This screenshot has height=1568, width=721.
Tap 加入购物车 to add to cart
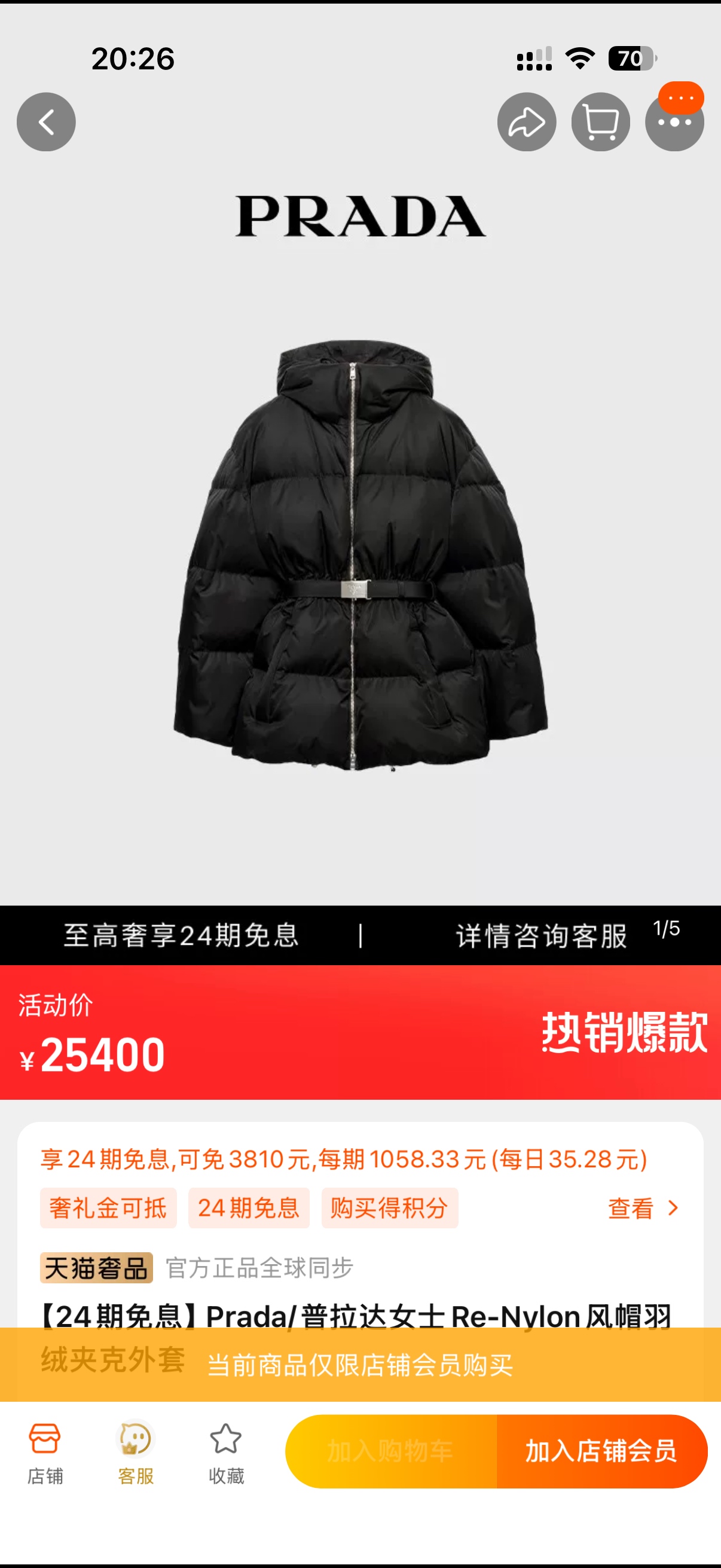click(x=390, y=1451)
